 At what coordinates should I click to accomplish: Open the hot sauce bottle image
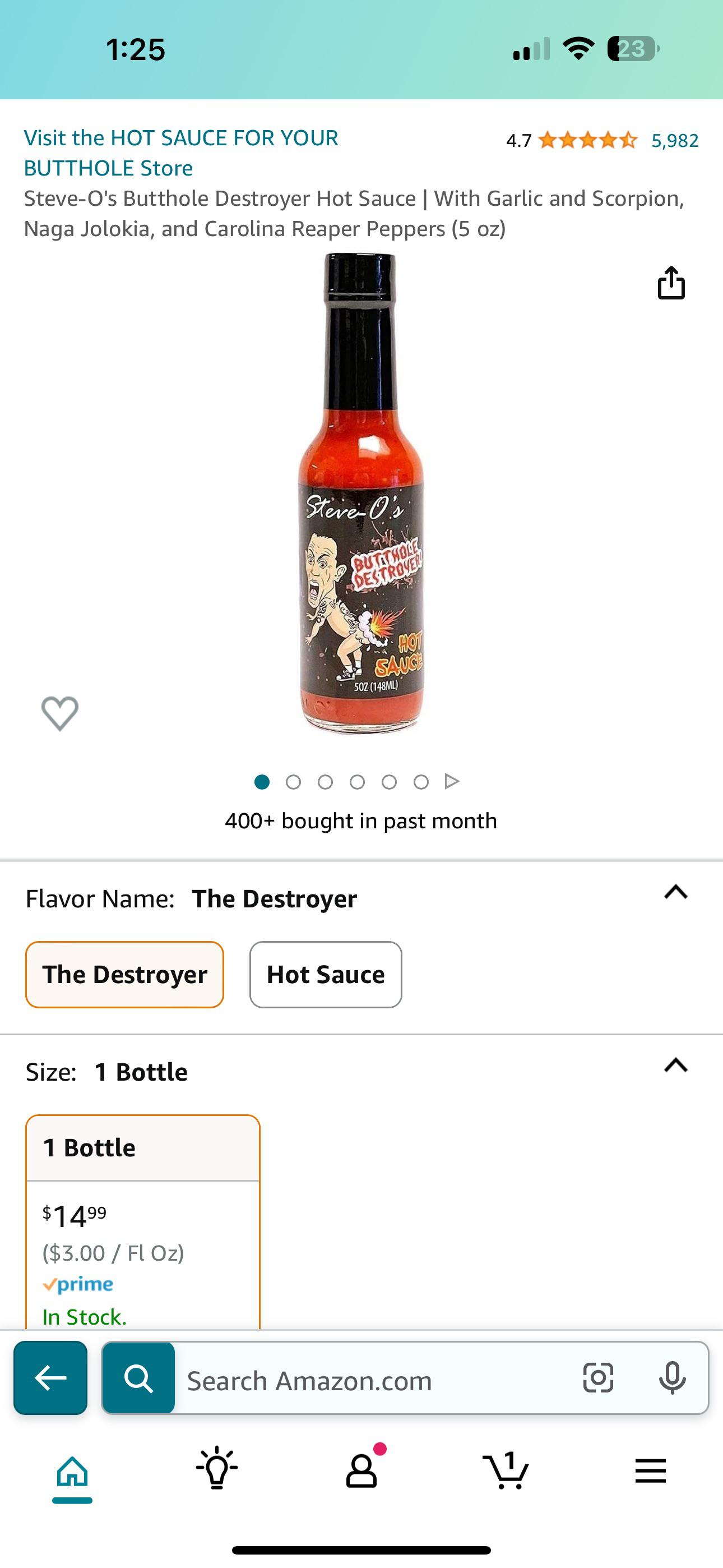(x=361, y=493)
